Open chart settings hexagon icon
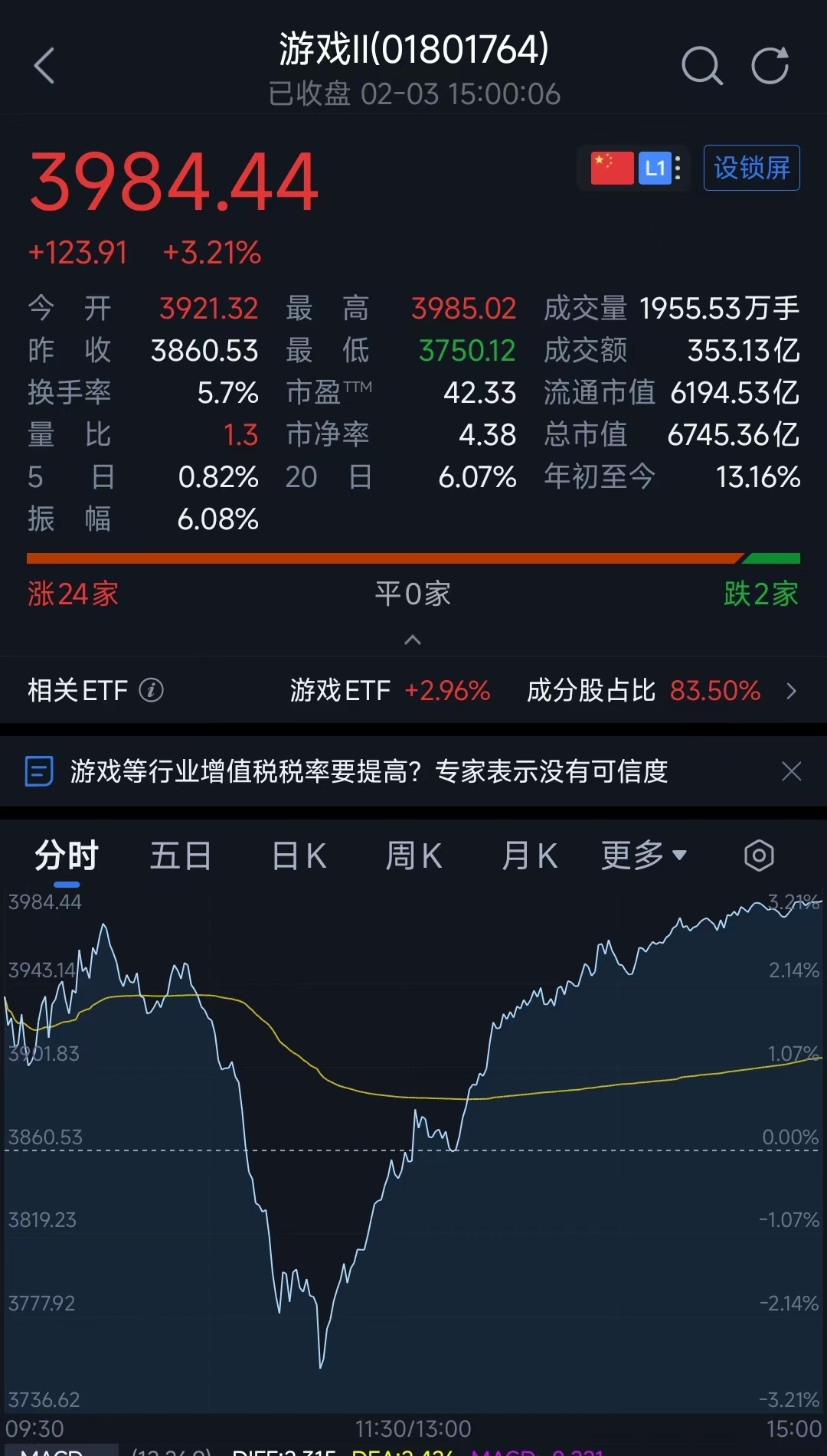 tap(759, 856)
